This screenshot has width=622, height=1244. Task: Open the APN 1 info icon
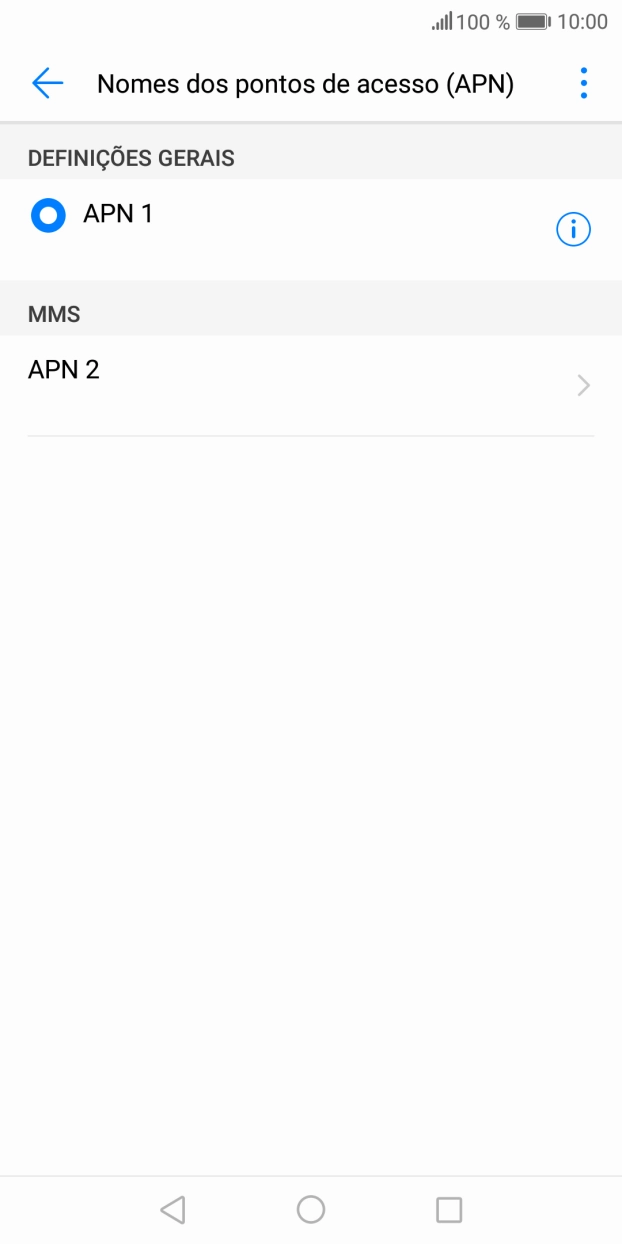[x=573, y=230]
